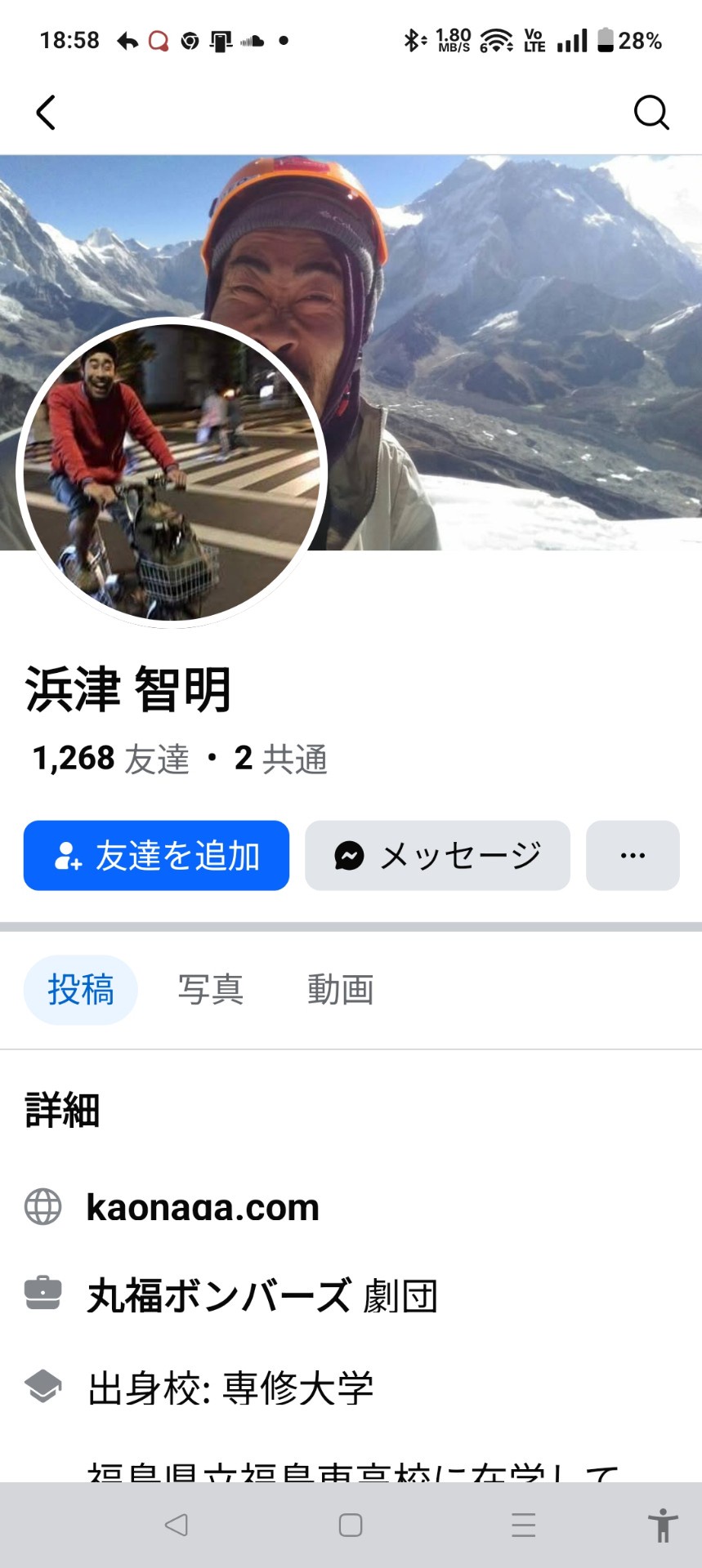Screen dimensions: 702x1568
Task: Switch to the 写真 tab
Action: [x=211, y=990]
